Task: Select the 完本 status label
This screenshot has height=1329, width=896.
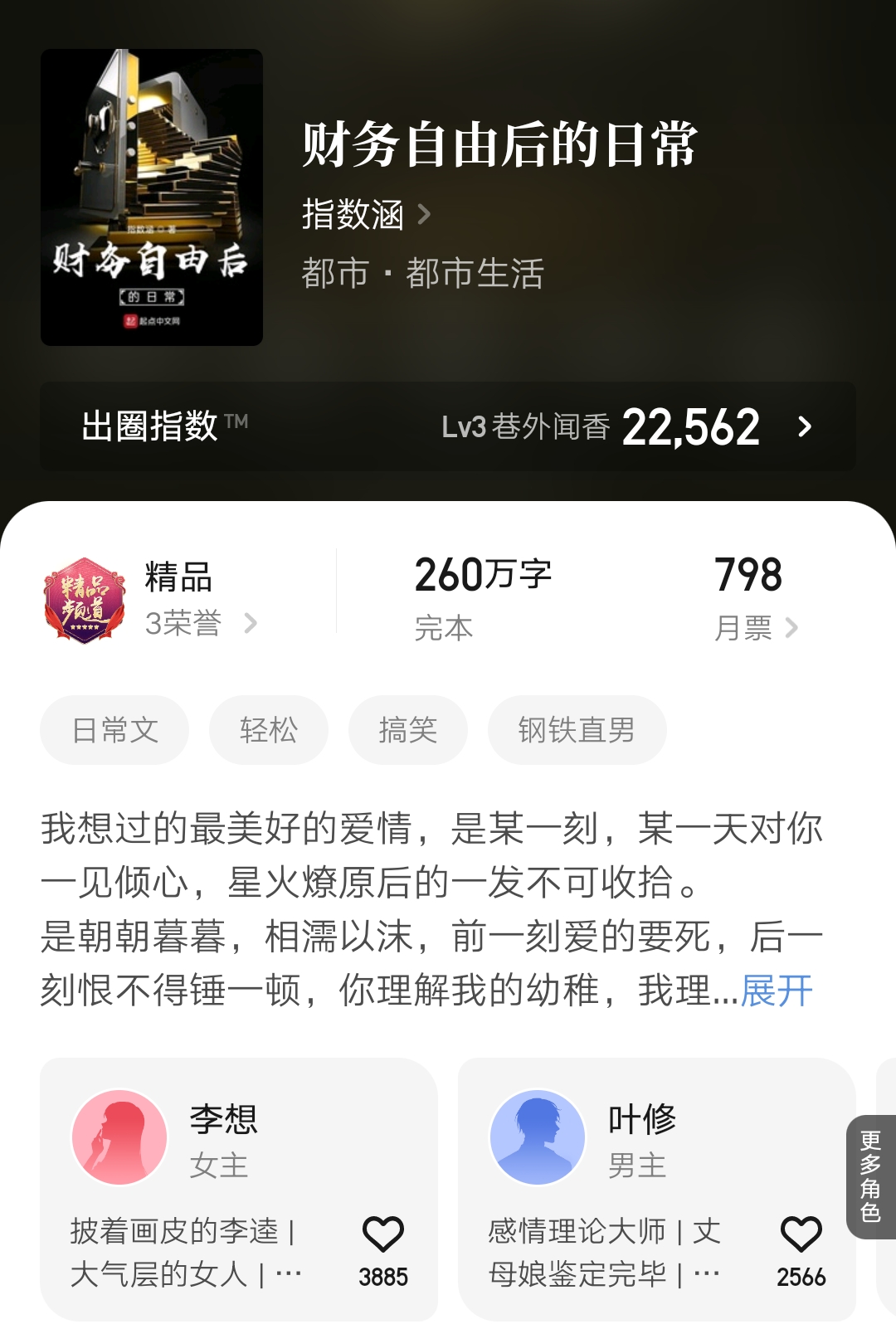Action: [443, 628]
